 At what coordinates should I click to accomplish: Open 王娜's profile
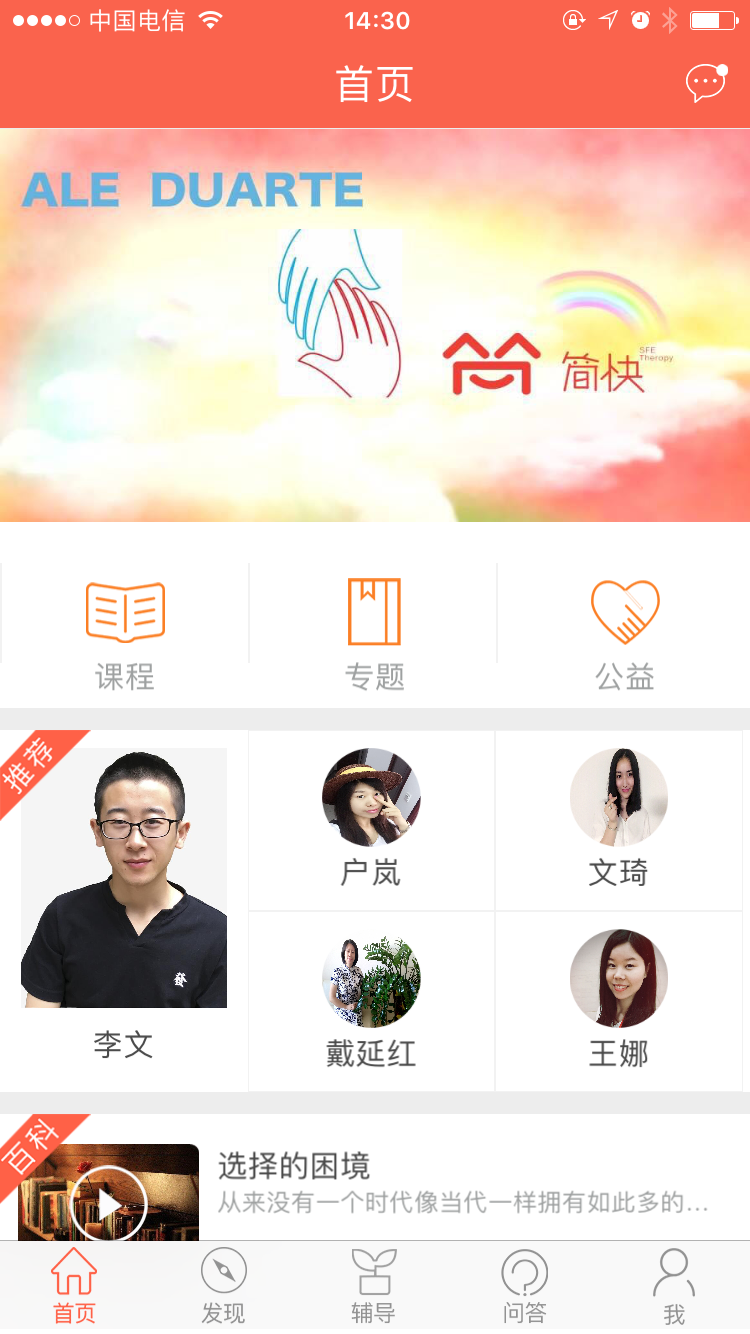(618, 1000)
